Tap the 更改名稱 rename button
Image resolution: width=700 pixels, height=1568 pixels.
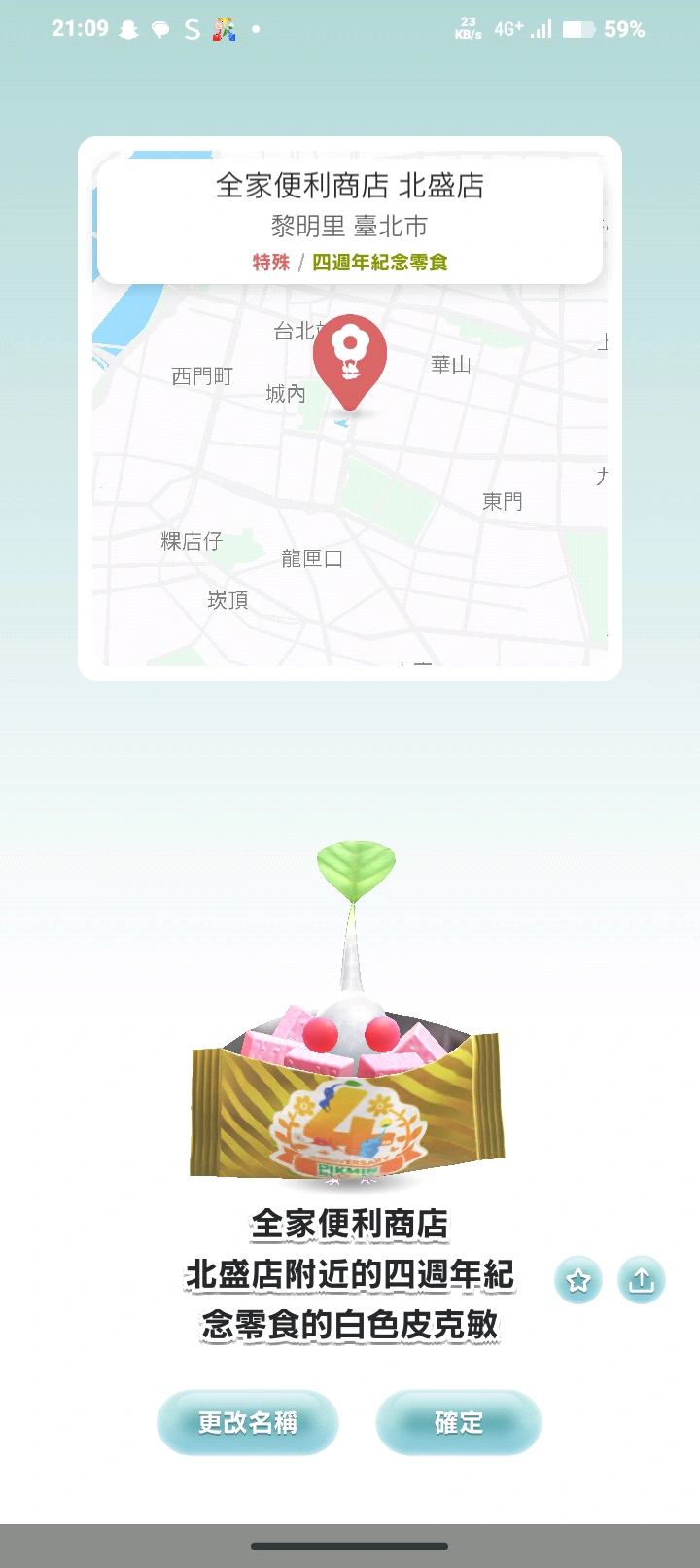247,1422
